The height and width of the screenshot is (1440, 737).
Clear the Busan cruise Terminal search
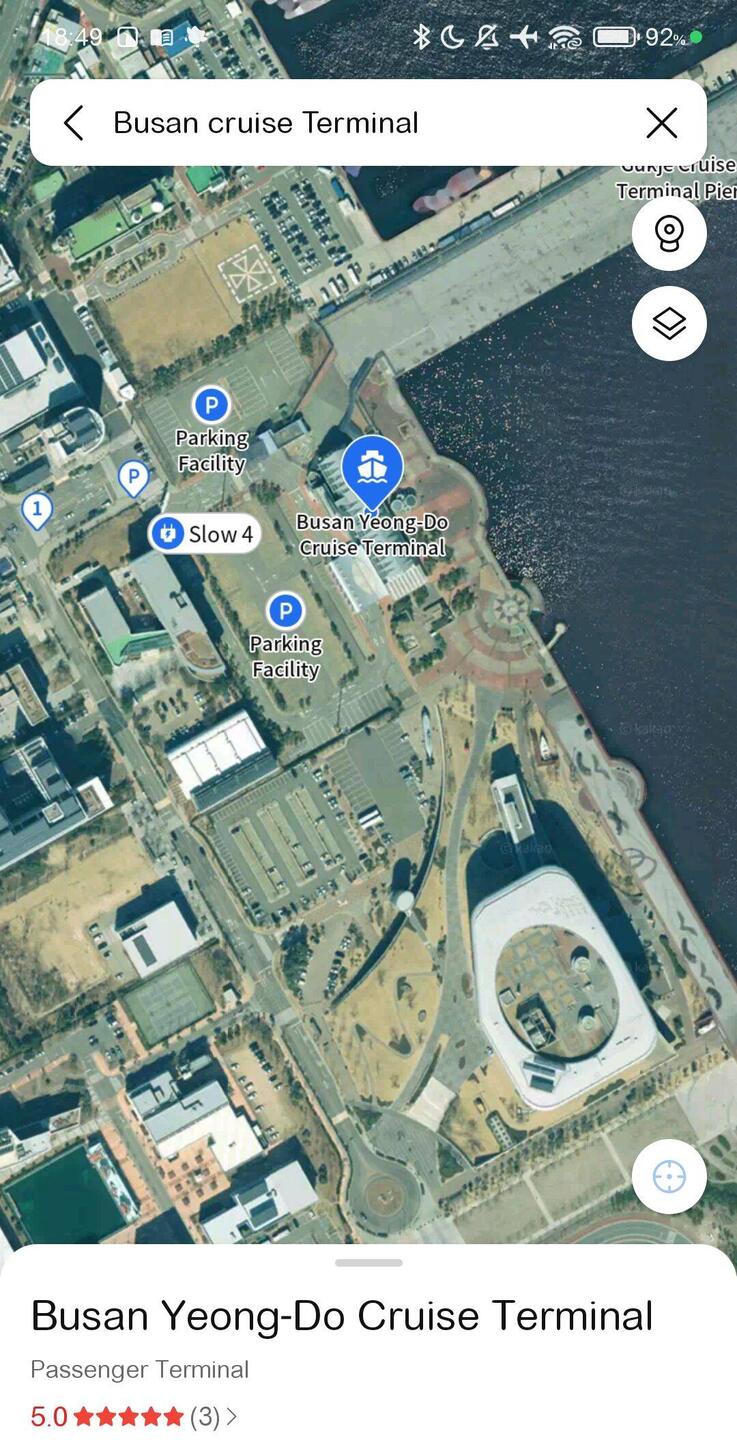(661, 123)
